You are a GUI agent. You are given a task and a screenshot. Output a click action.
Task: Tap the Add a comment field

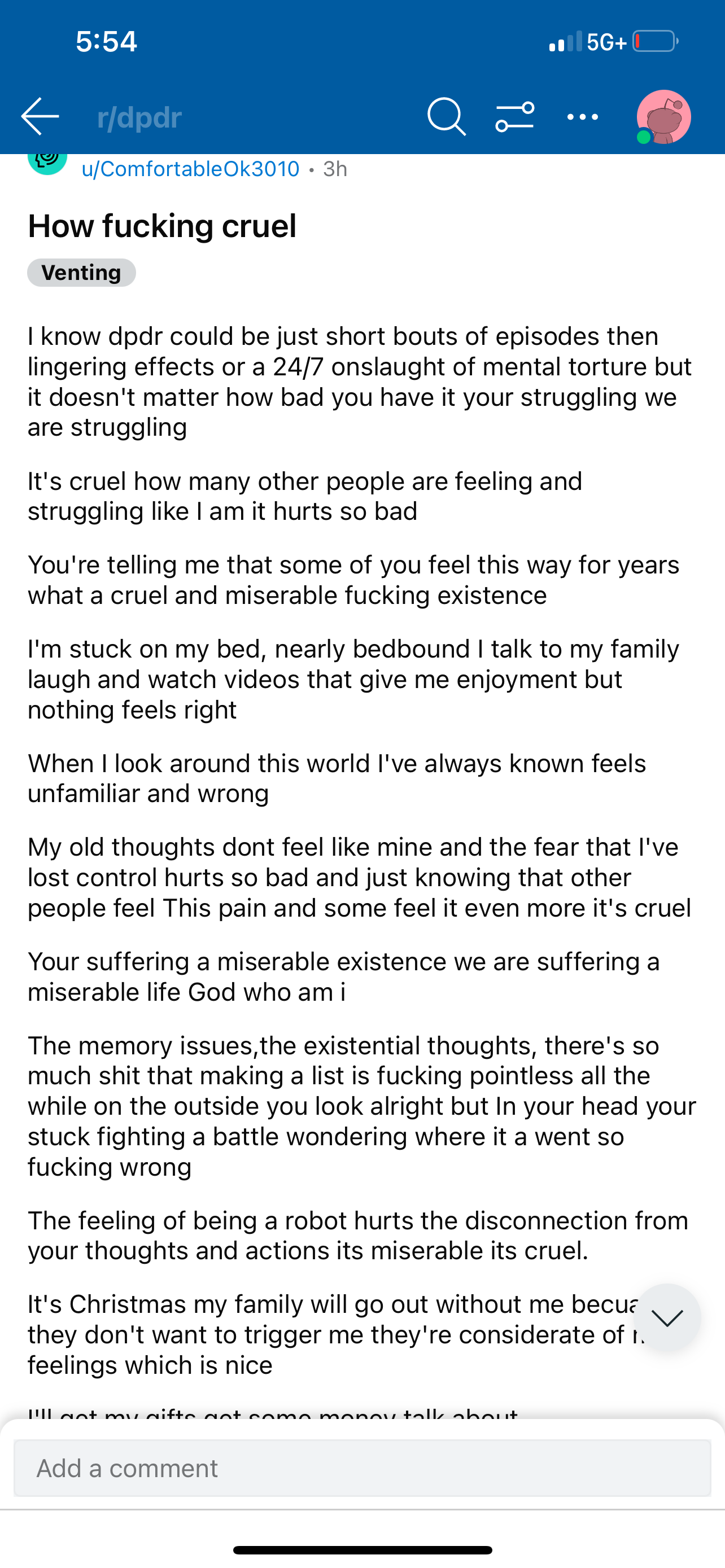[362, 1468]
